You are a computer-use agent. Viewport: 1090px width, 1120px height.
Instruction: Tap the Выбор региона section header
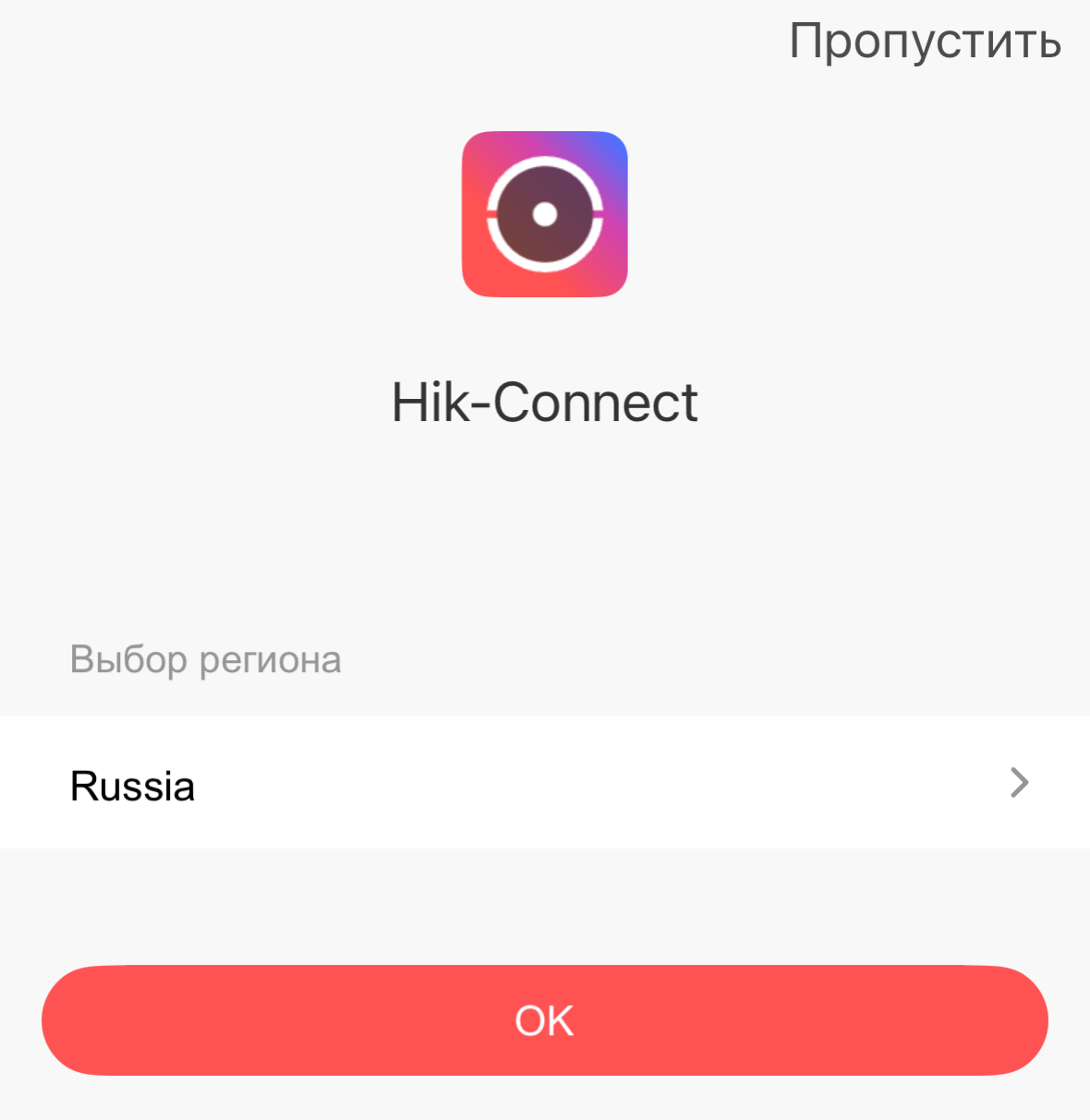(x=205, y=658)
